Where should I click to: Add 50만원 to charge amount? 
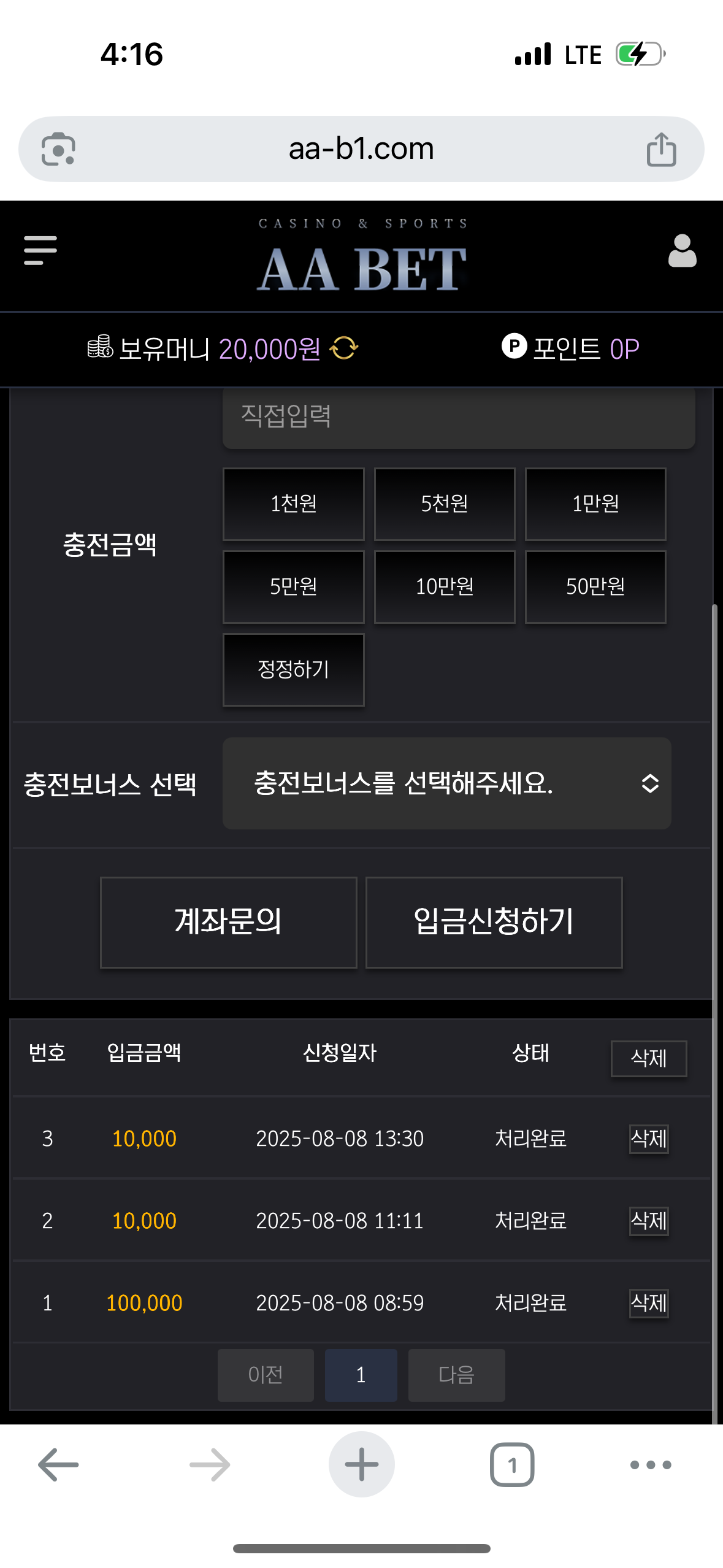click(595, 587)
